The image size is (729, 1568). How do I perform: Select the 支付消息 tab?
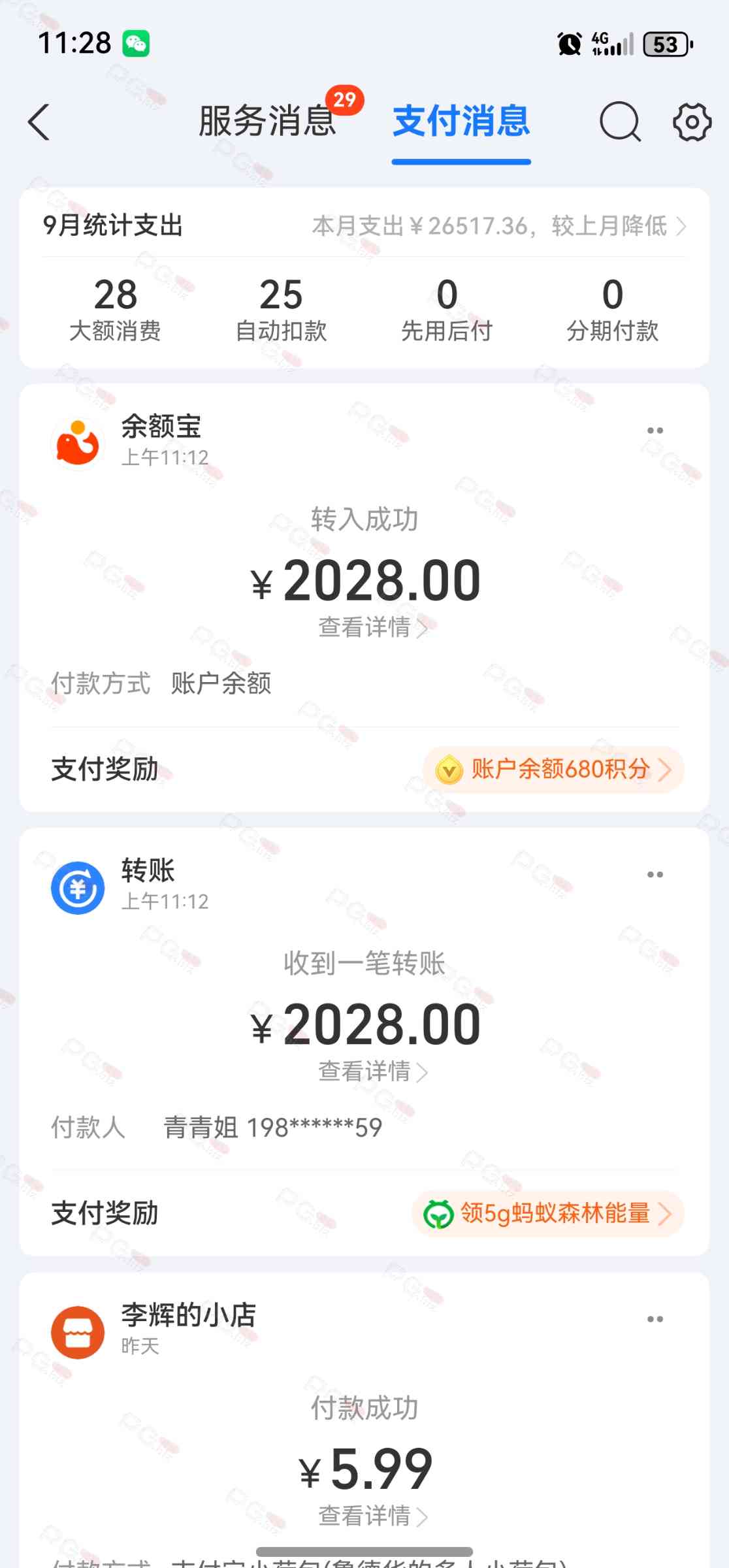[461, 121]
